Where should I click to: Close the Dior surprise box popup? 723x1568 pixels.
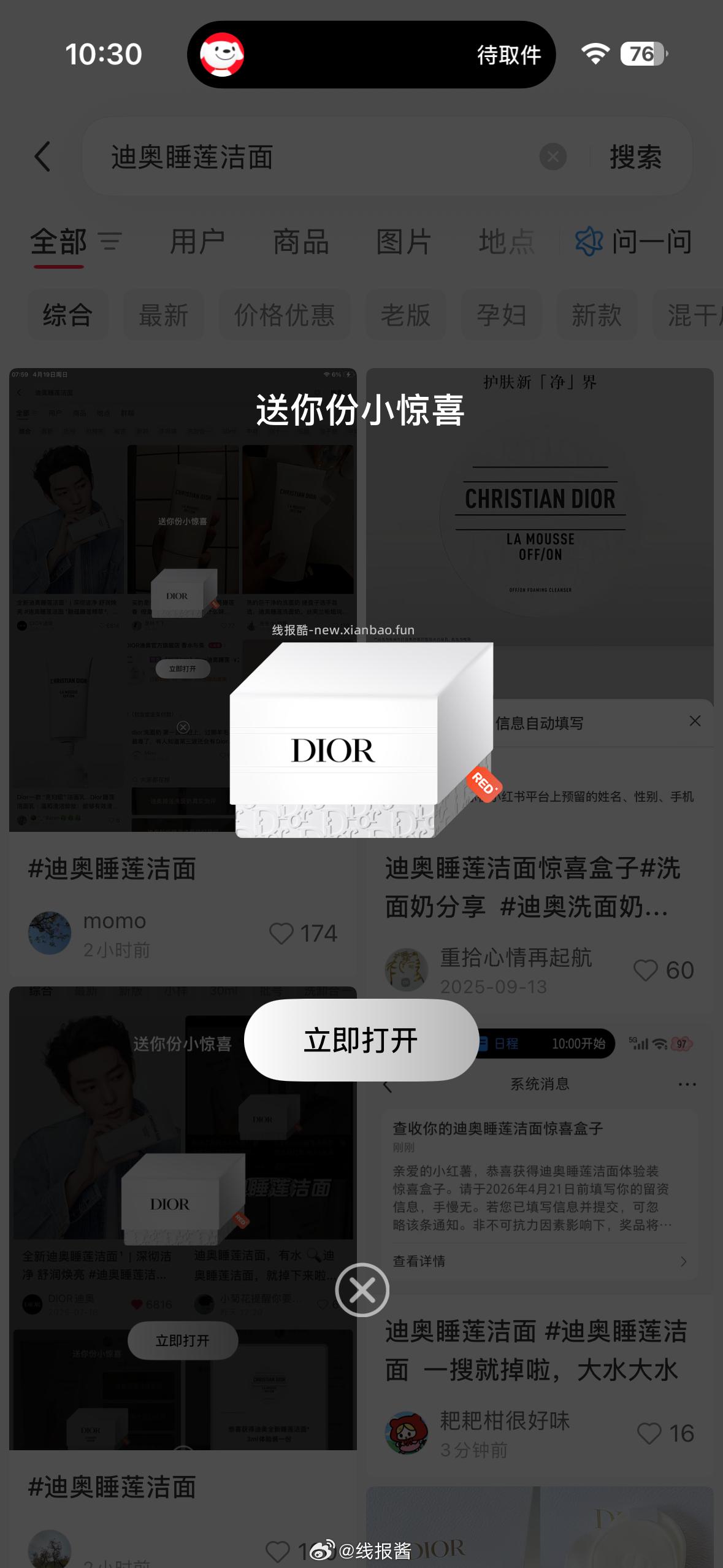click(x=362, y=1290)
